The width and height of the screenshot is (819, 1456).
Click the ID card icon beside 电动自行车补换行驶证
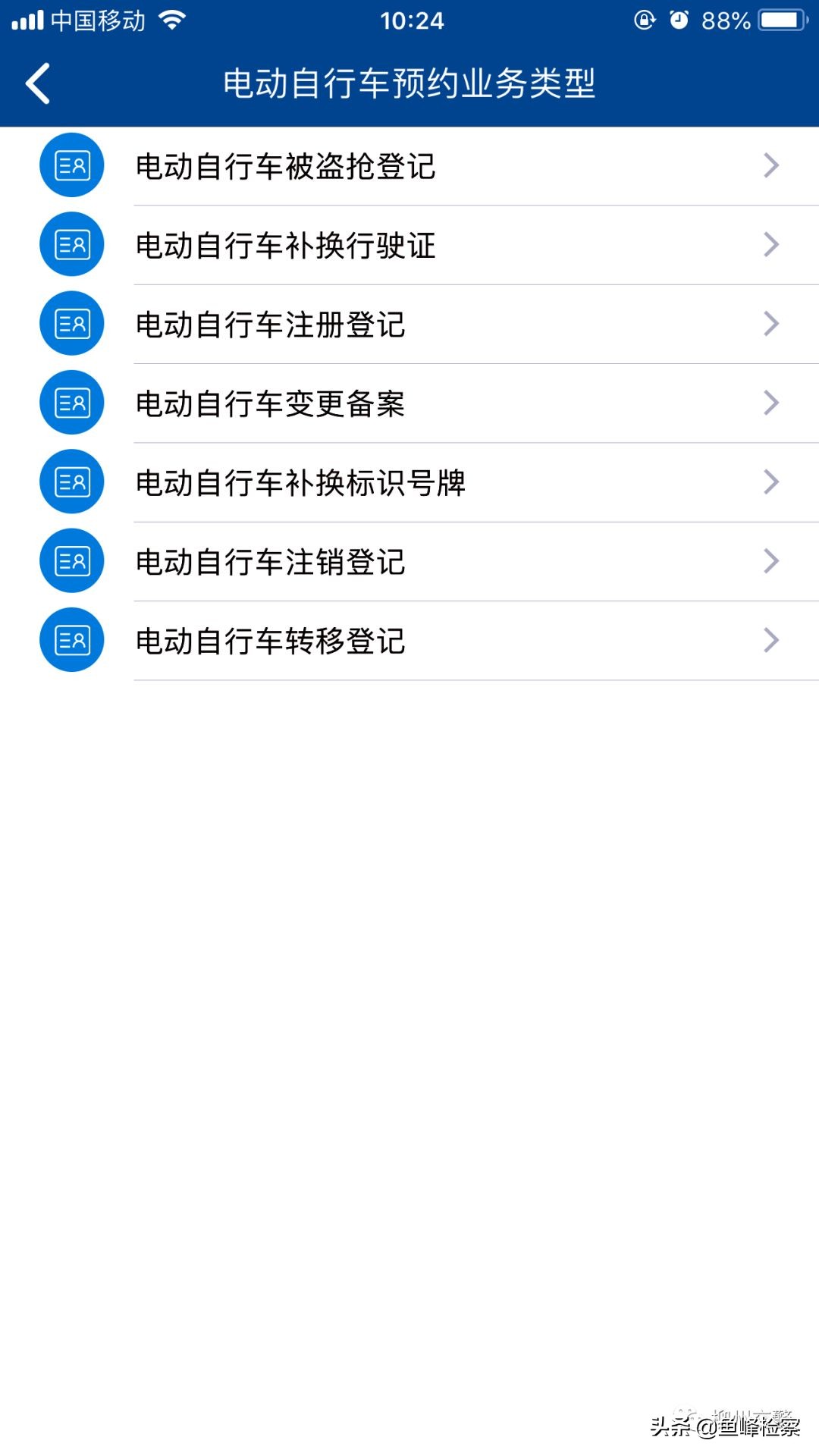click(x=71, y=244)
